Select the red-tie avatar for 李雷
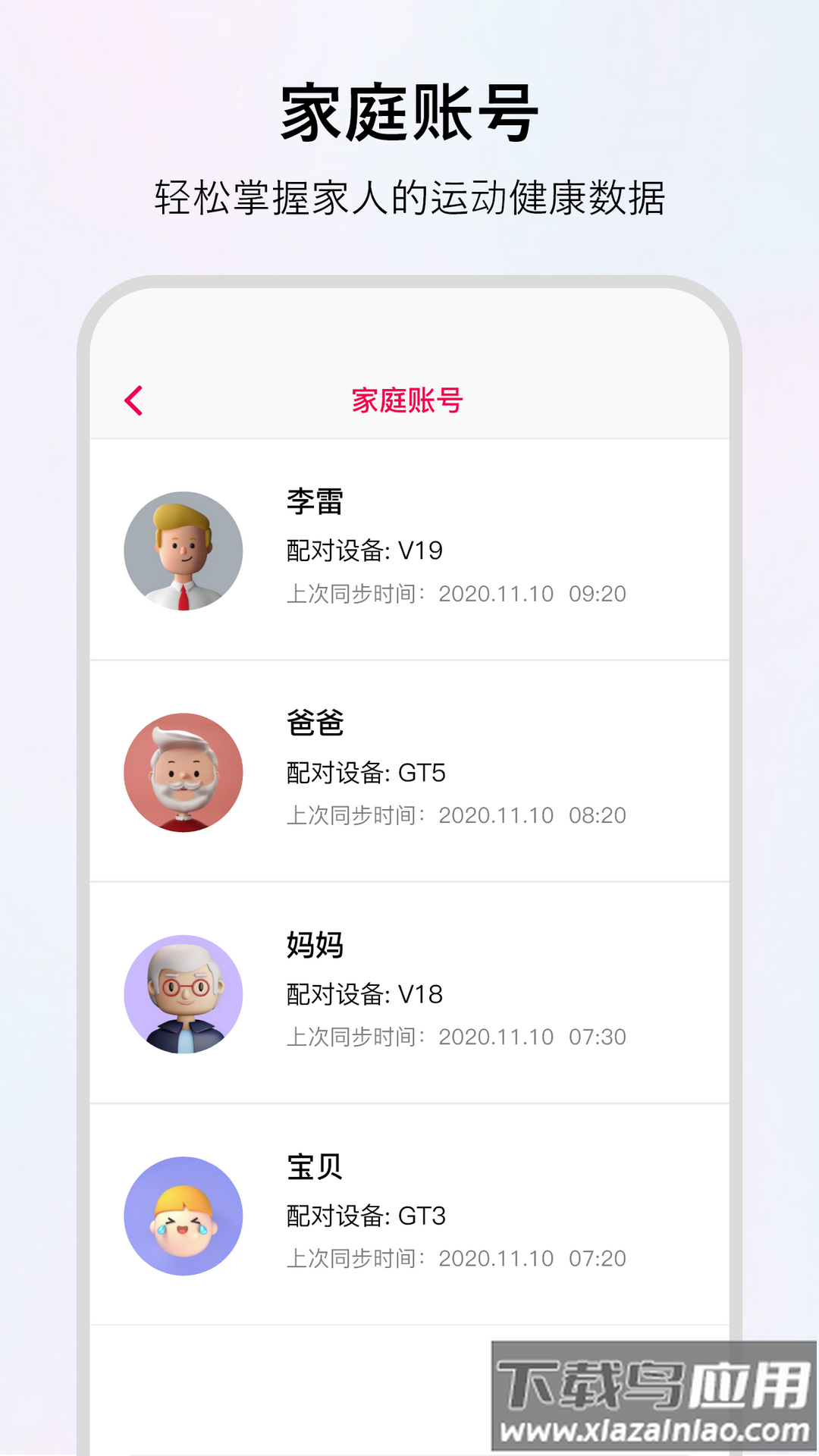The height and width of the screenshot is (1456, 819). point(182,551)
